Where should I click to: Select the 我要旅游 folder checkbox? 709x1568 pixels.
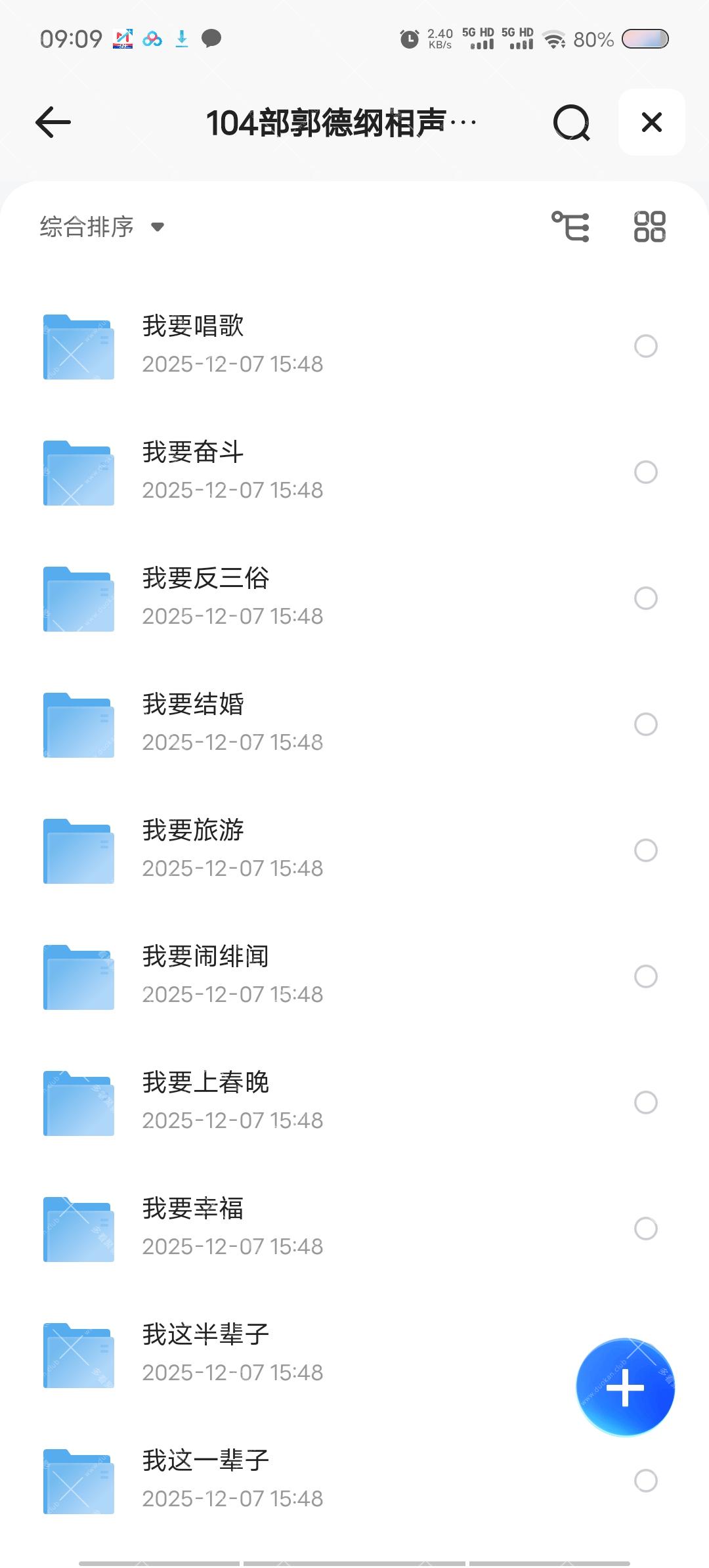[x=646, y=851]
